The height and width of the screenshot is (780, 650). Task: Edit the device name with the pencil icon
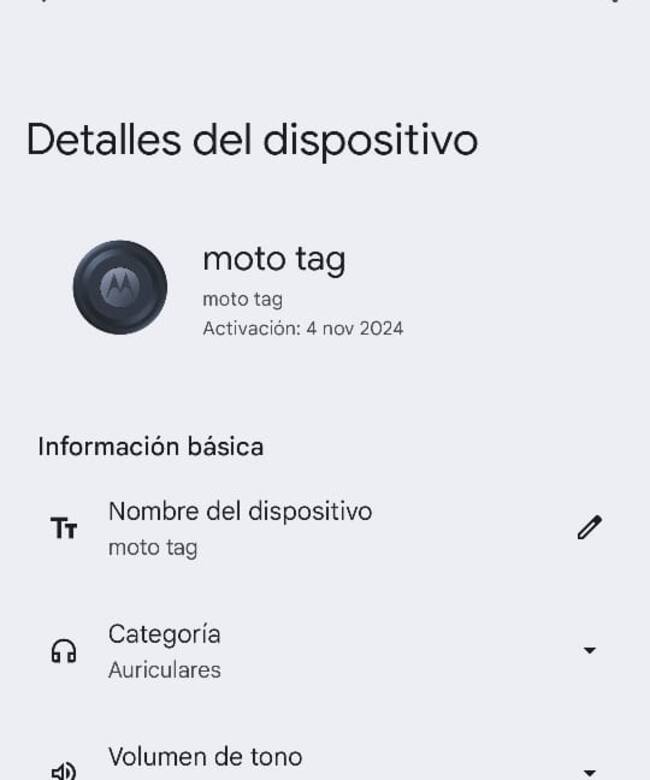pyautogui.click(x=589, y=528)
